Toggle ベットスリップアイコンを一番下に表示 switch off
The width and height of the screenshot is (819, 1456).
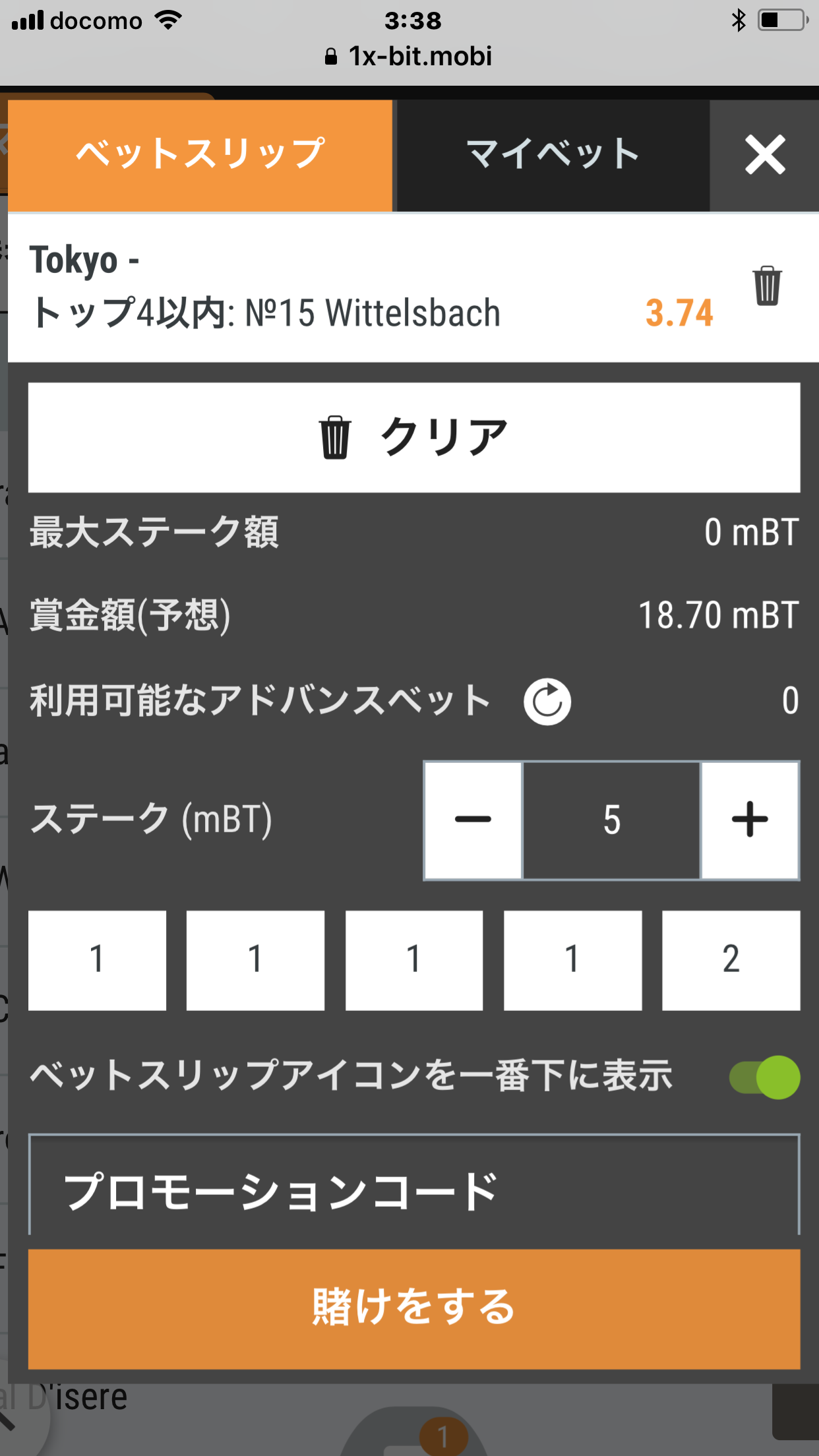click(x=765, y=1077)
